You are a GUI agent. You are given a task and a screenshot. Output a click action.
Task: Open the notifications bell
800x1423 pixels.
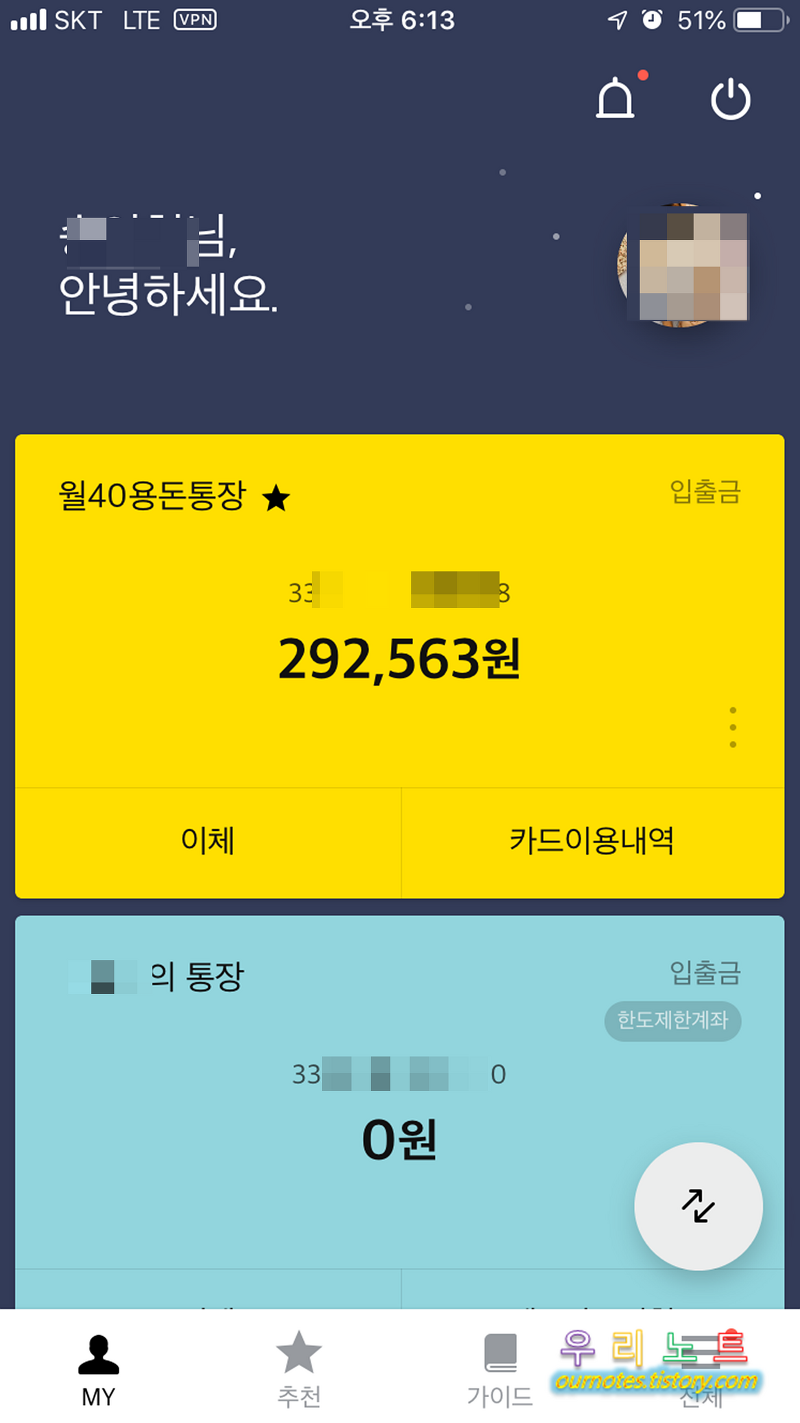[x=616, y=99]
